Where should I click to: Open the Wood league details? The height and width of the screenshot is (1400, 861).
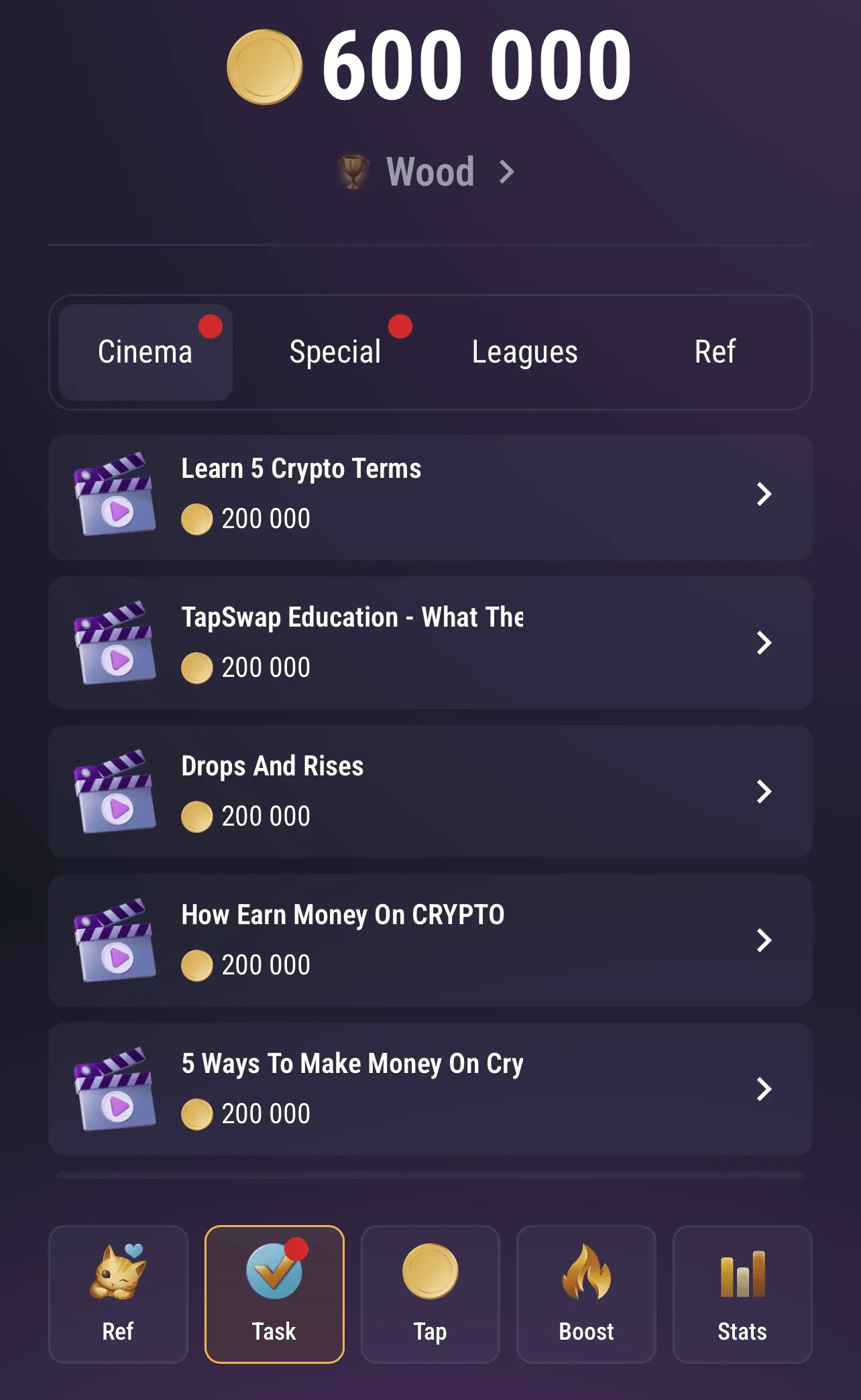click(429, 172)
